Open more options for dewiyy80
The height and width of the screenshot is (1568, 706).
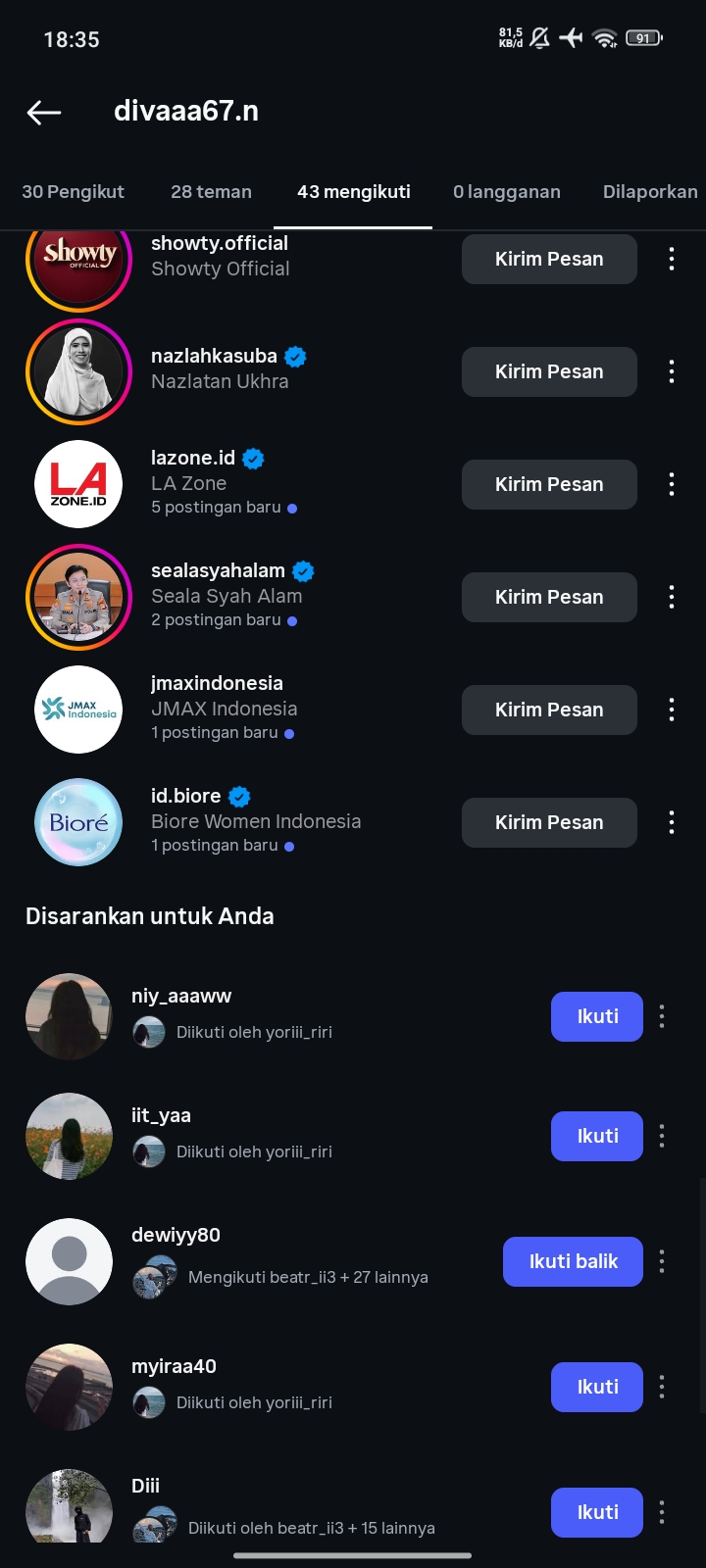pos(662,1262)
